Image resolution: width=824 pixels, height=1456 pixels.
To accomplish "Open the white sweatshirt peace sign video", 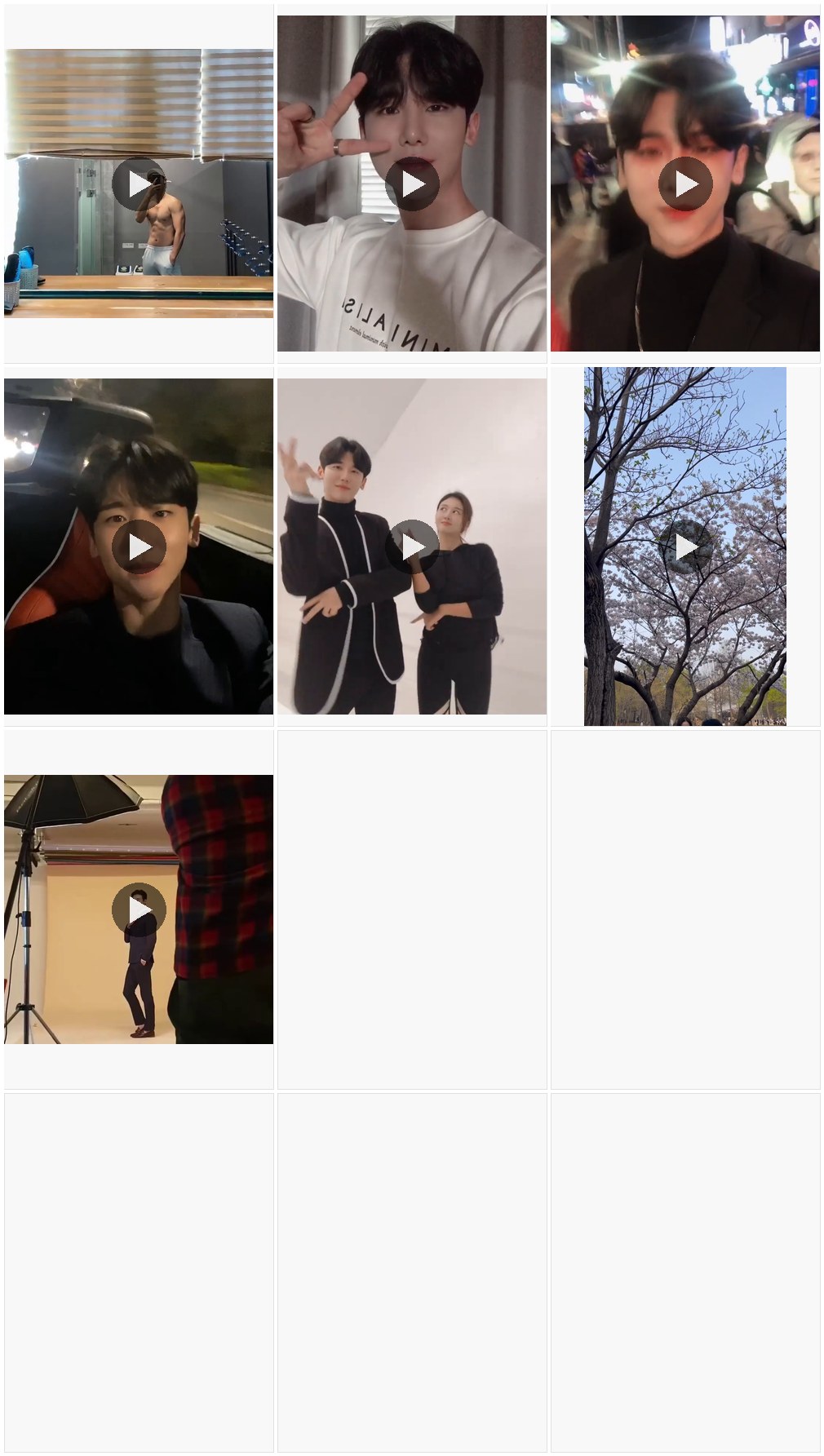I will (412, 184).
